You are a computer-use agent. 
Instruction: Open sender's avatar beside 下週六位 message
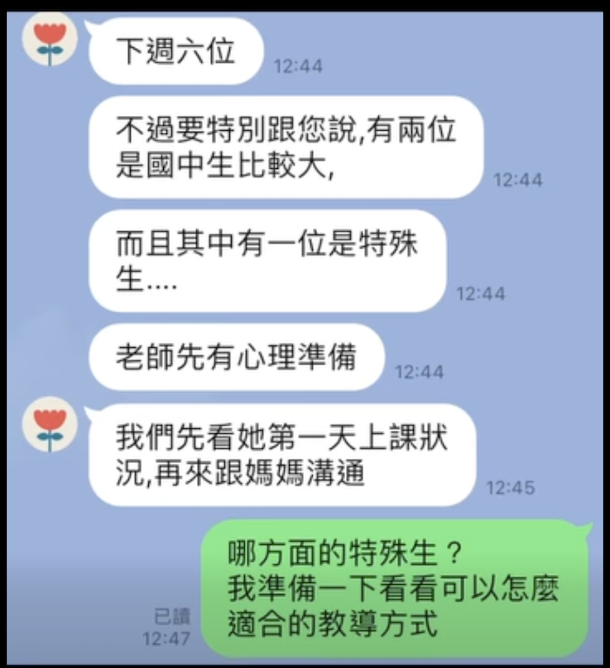point(49,41)
